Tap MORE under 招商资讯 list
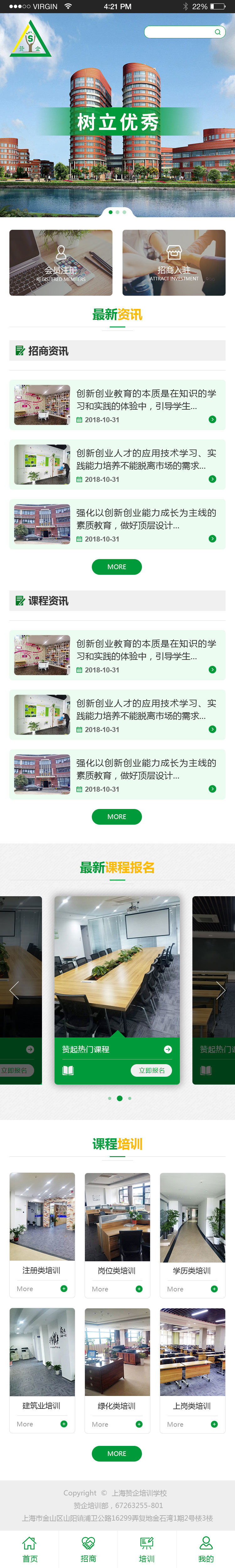Screen dimensions: 235x1568 click(x=117, y=566)
